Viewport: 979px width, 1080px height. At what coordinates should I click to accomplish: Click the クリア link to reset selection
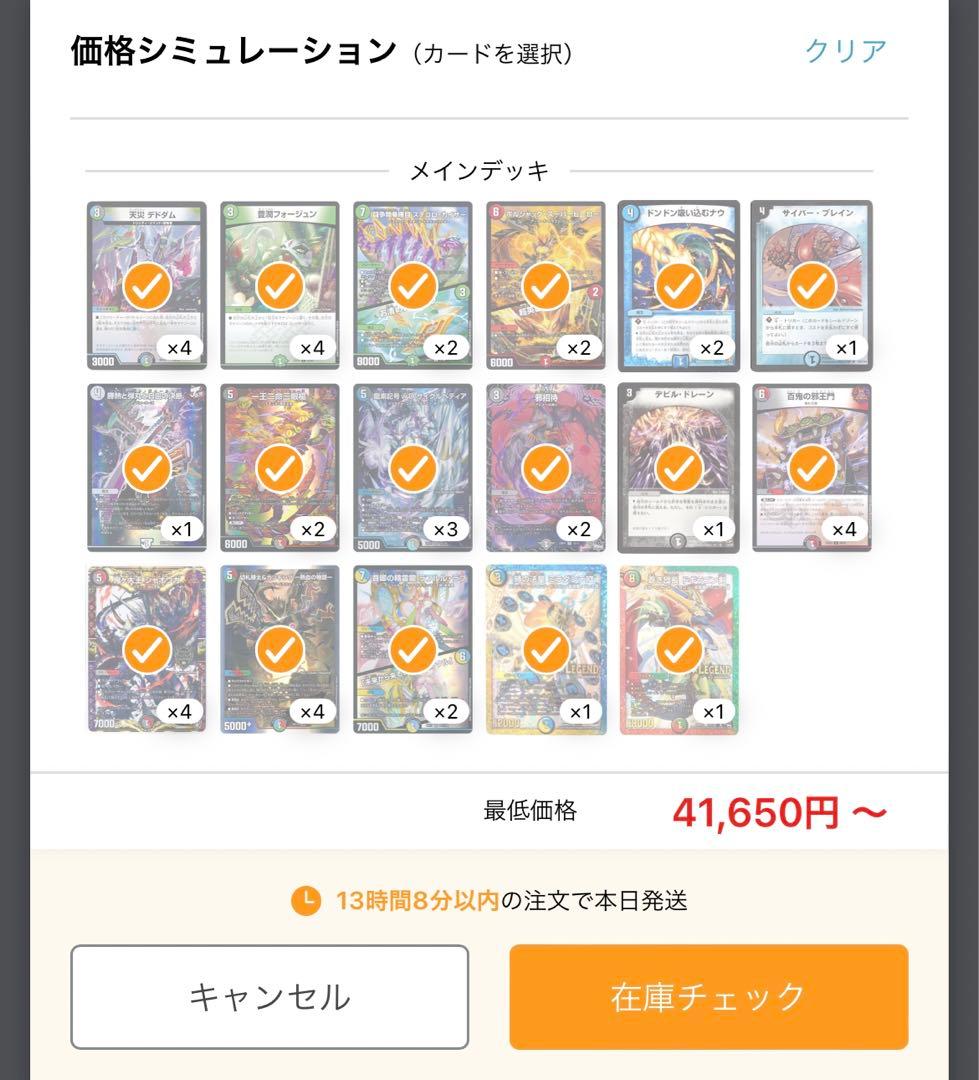(x=846, y=48)
